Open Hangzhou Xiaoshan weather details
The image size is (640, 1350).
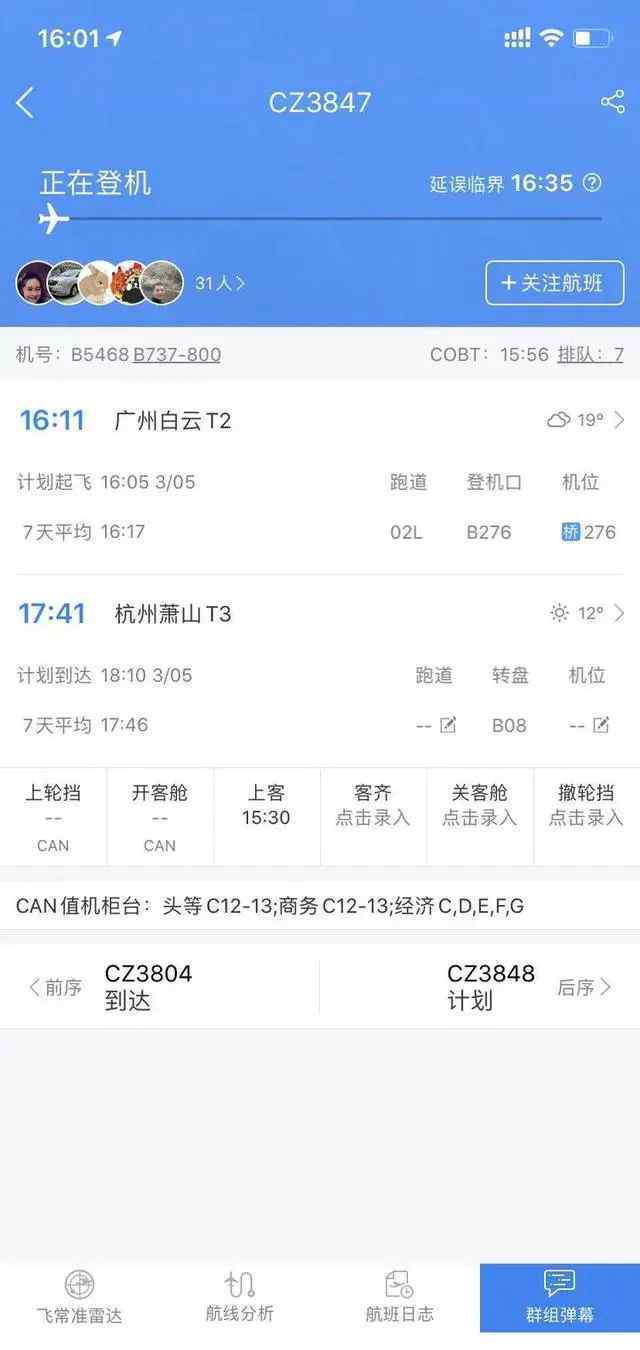pyautogui.click(x=588, y=613)
